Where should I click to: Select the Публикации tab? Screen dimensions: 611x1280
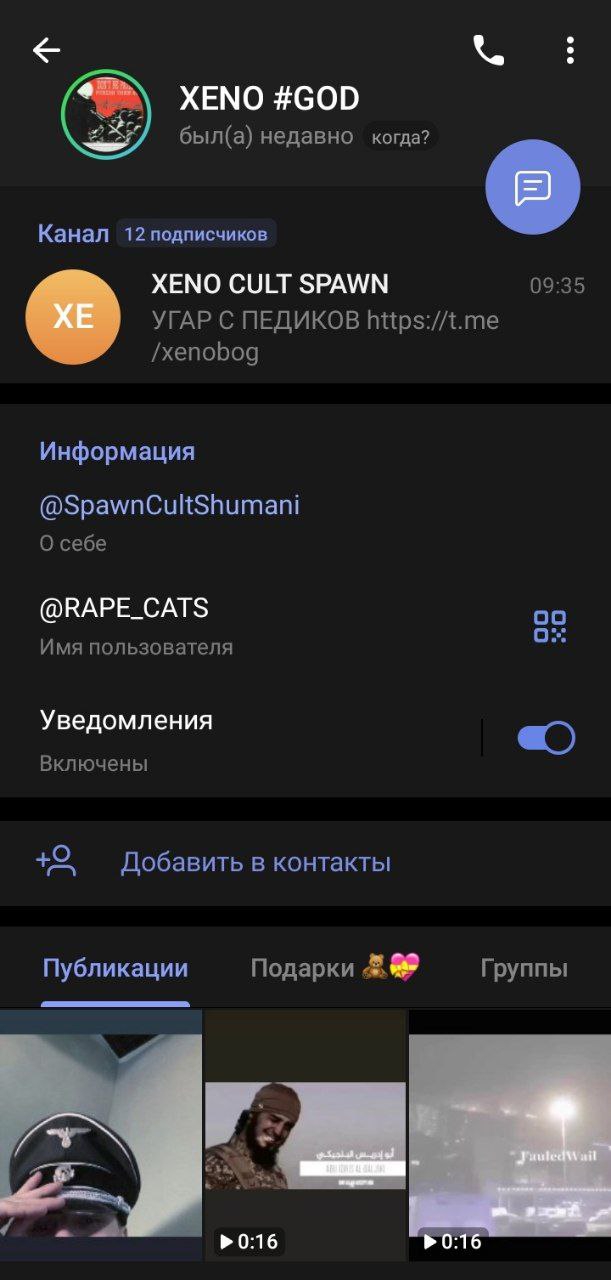click(115, 968)
